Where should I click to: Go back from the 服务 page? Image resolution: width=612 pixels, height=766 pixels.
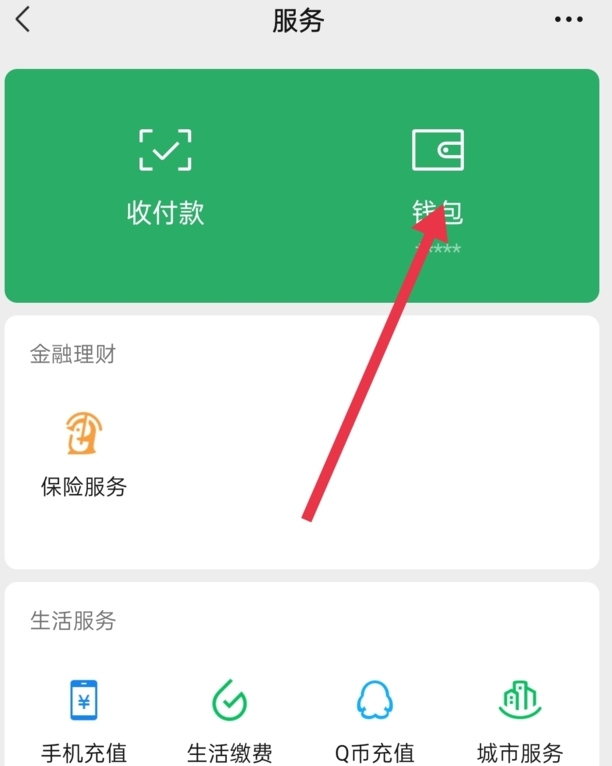23,19
